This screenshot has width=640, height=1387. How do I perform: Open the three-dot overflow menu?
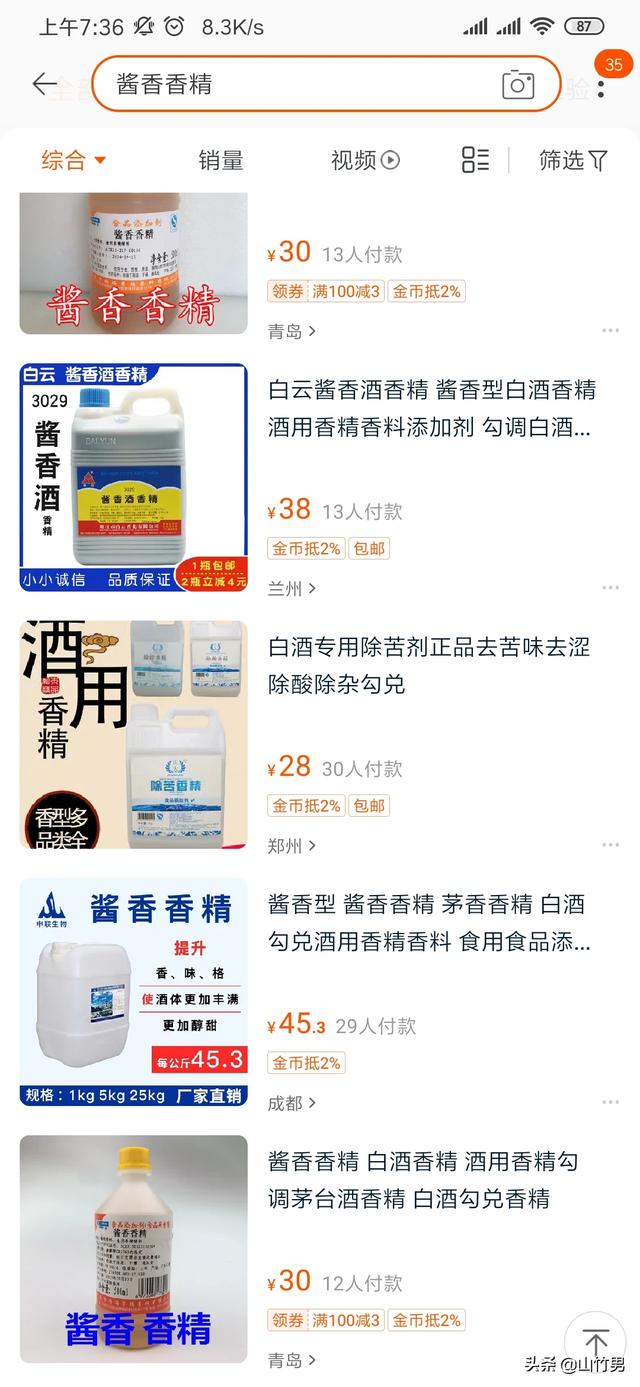(x=601, y=88)
